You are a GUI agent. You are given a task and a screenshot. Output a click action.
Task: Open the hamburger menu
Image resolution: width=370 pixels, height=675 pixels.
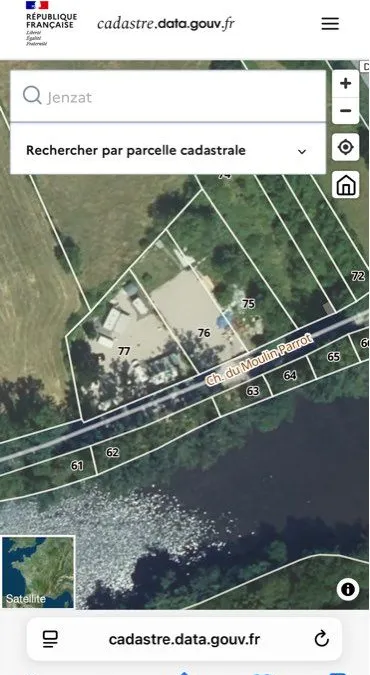tap(330, 24)
